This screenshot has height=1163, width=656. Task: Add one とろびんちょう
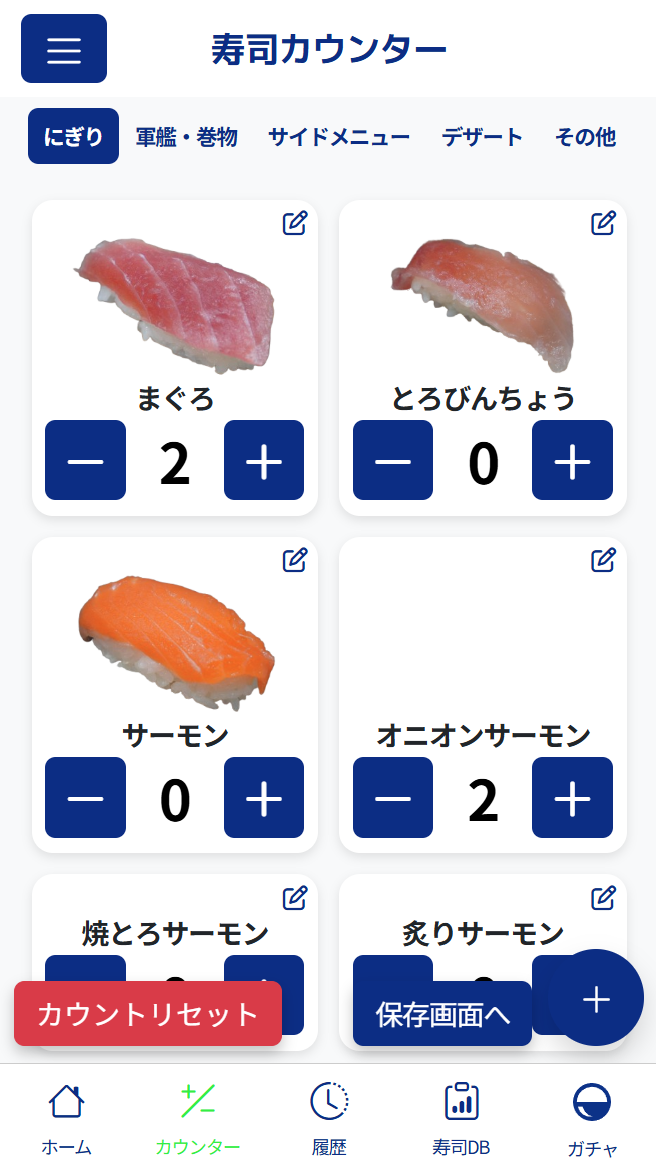572,460
